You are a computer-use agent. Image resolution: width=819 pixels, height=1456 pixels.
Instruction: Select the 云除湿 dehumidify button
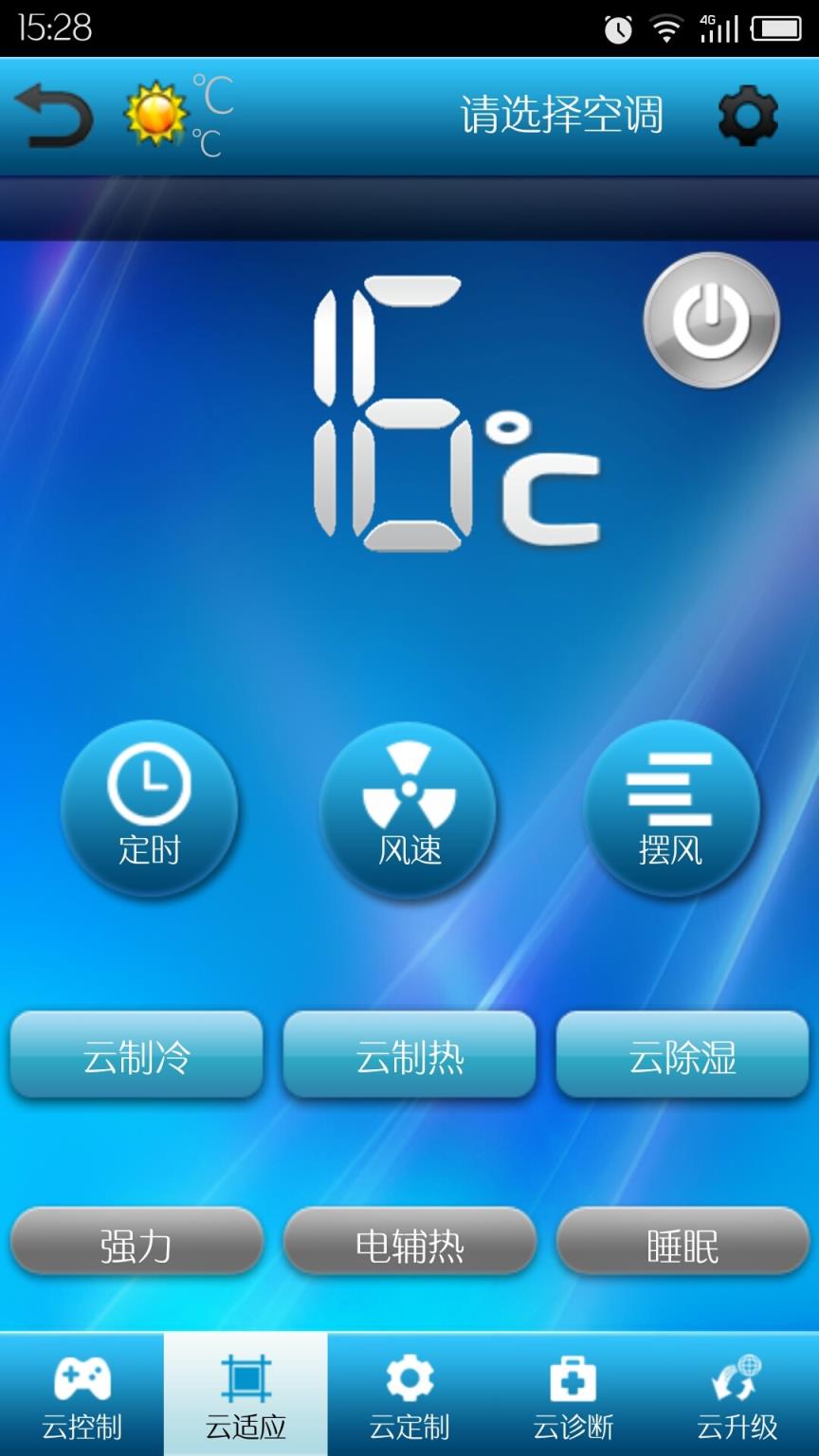(681, 1055)
